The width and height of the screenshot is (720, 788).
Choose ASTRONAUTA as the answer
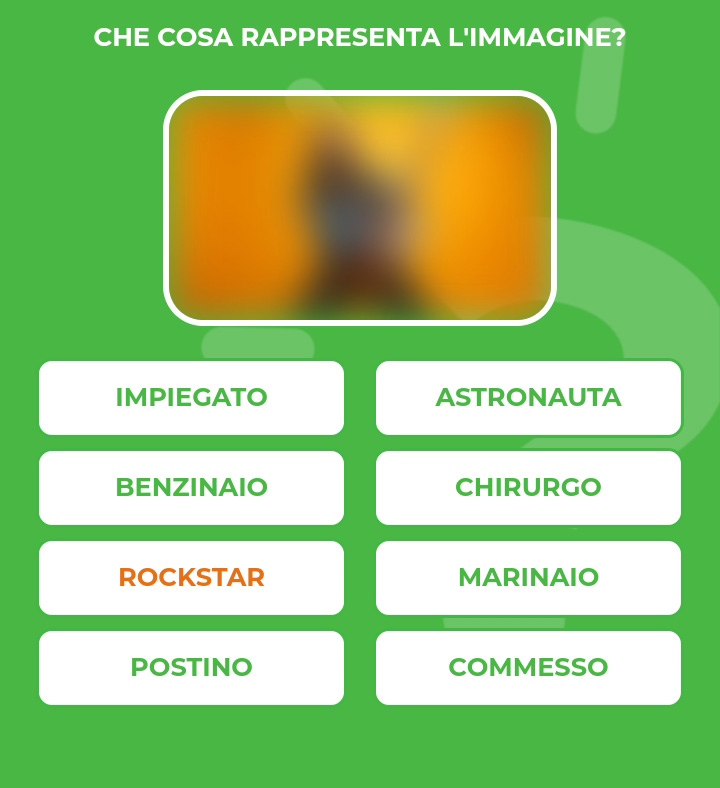pyautogui.click(x=528, y=398)
